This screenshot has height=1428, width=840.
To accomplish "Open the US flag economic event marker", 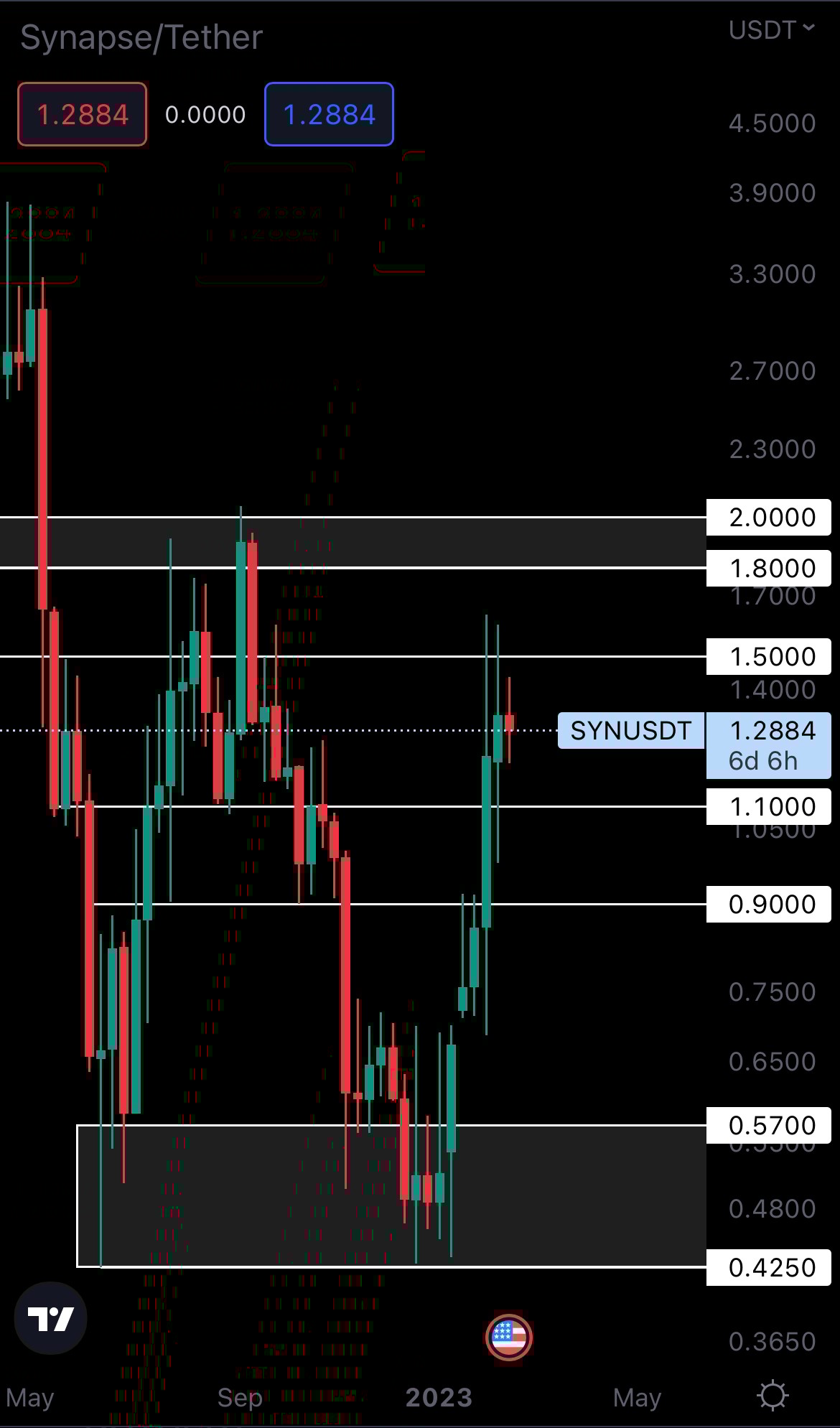I will 509,1337.
